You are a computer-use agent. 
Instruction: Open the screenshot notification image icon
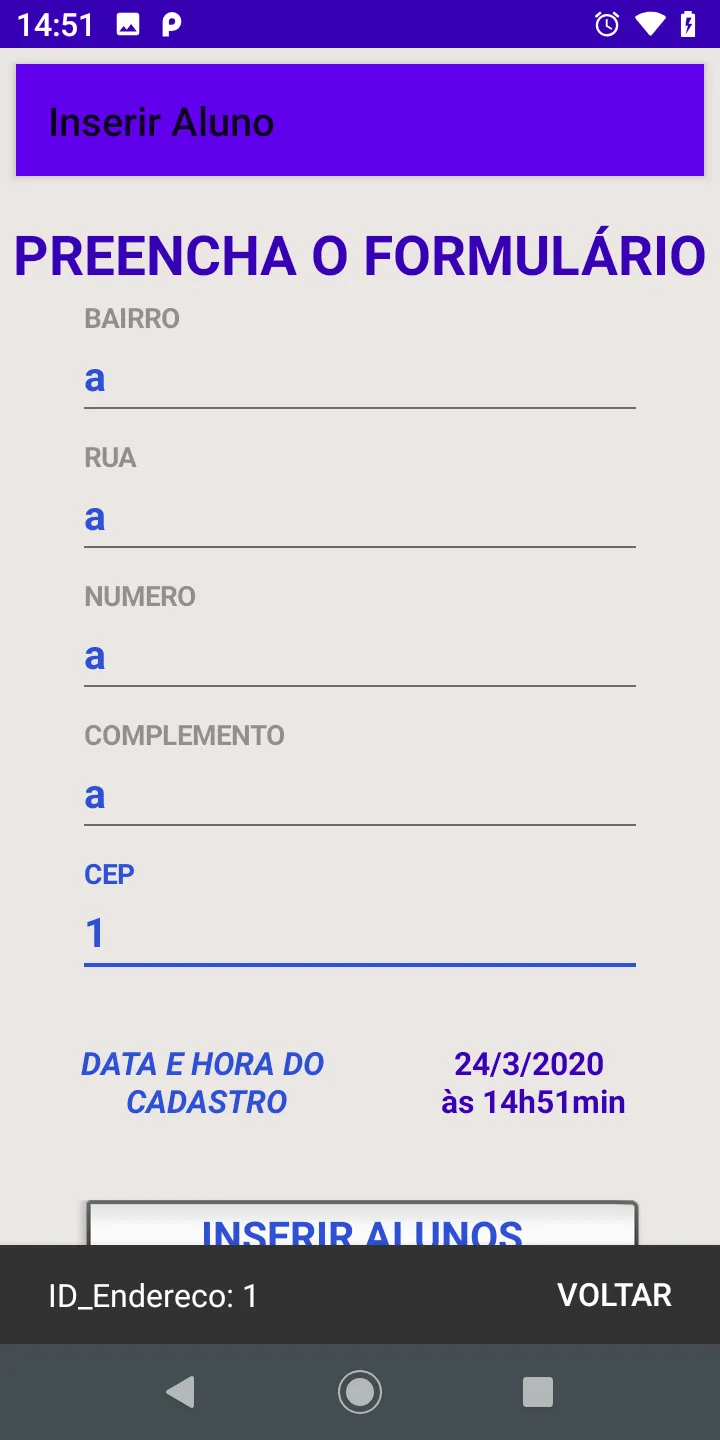pos(130,22)
